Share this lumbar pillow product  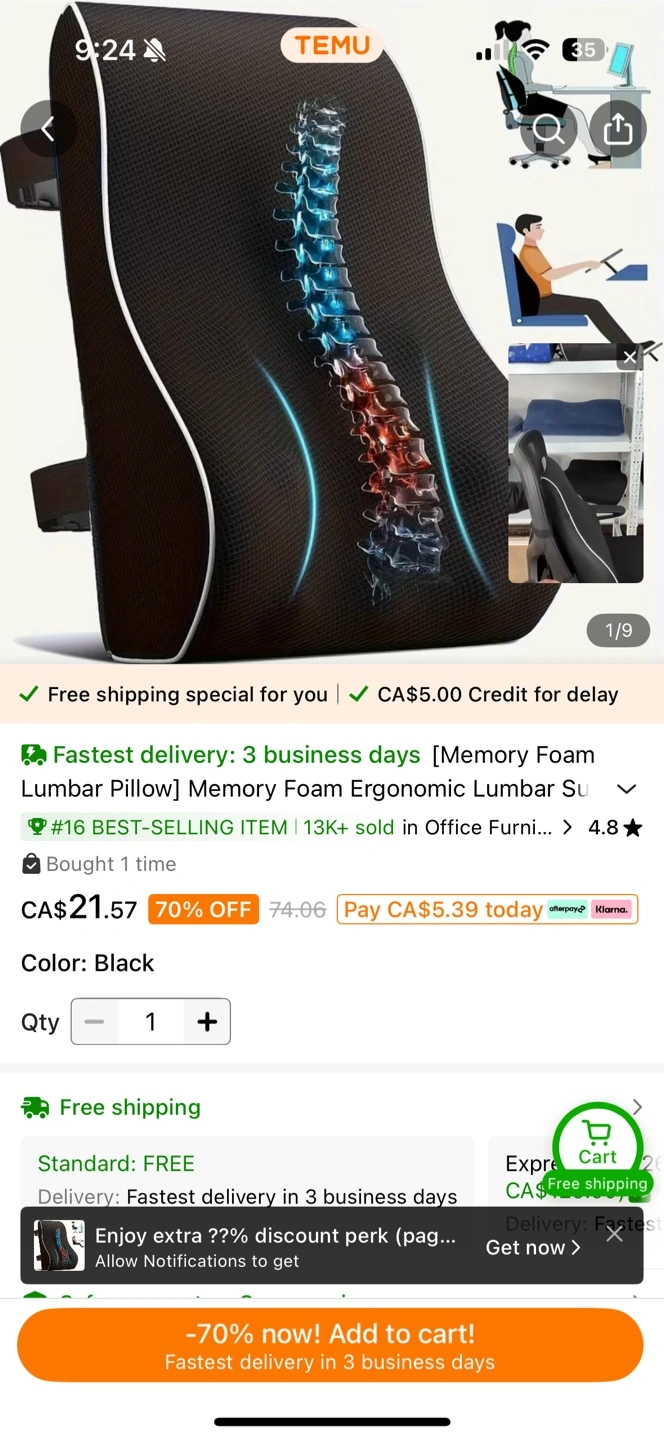tap(618, 128)
